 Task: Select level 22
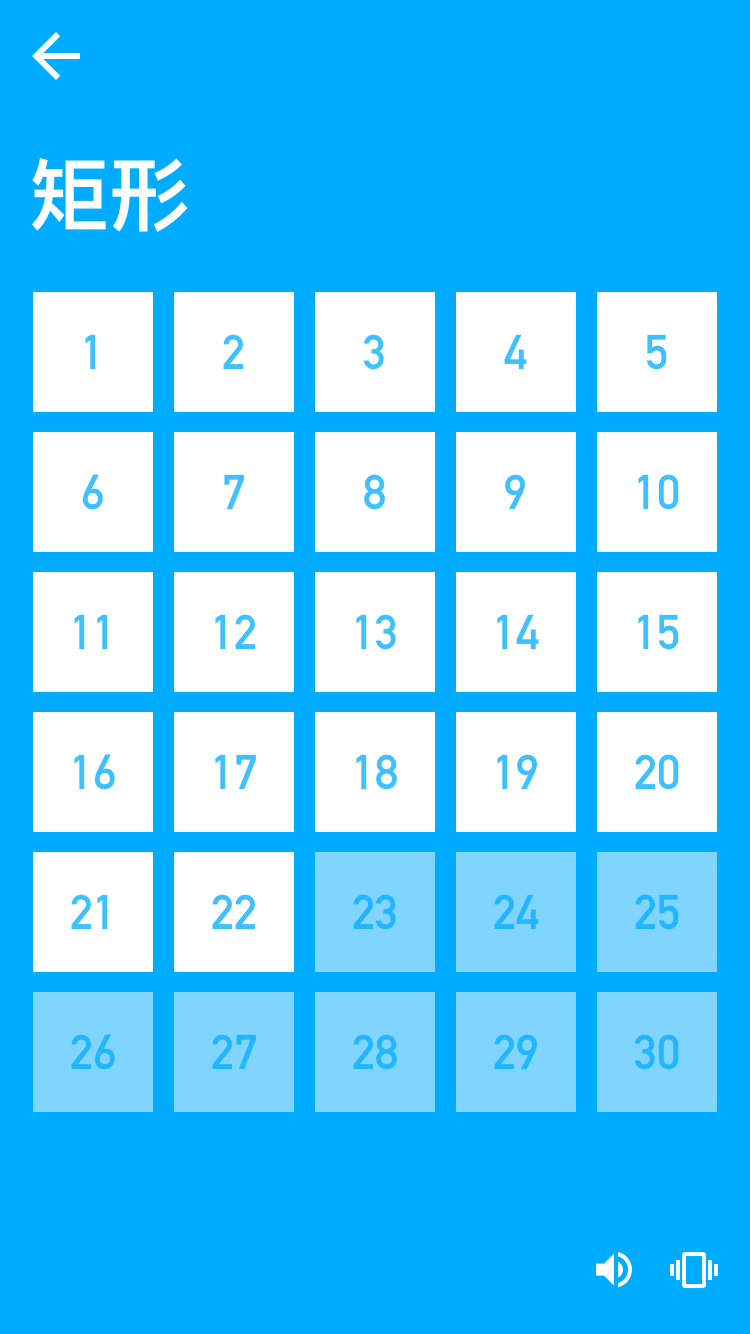coord(234,912)
